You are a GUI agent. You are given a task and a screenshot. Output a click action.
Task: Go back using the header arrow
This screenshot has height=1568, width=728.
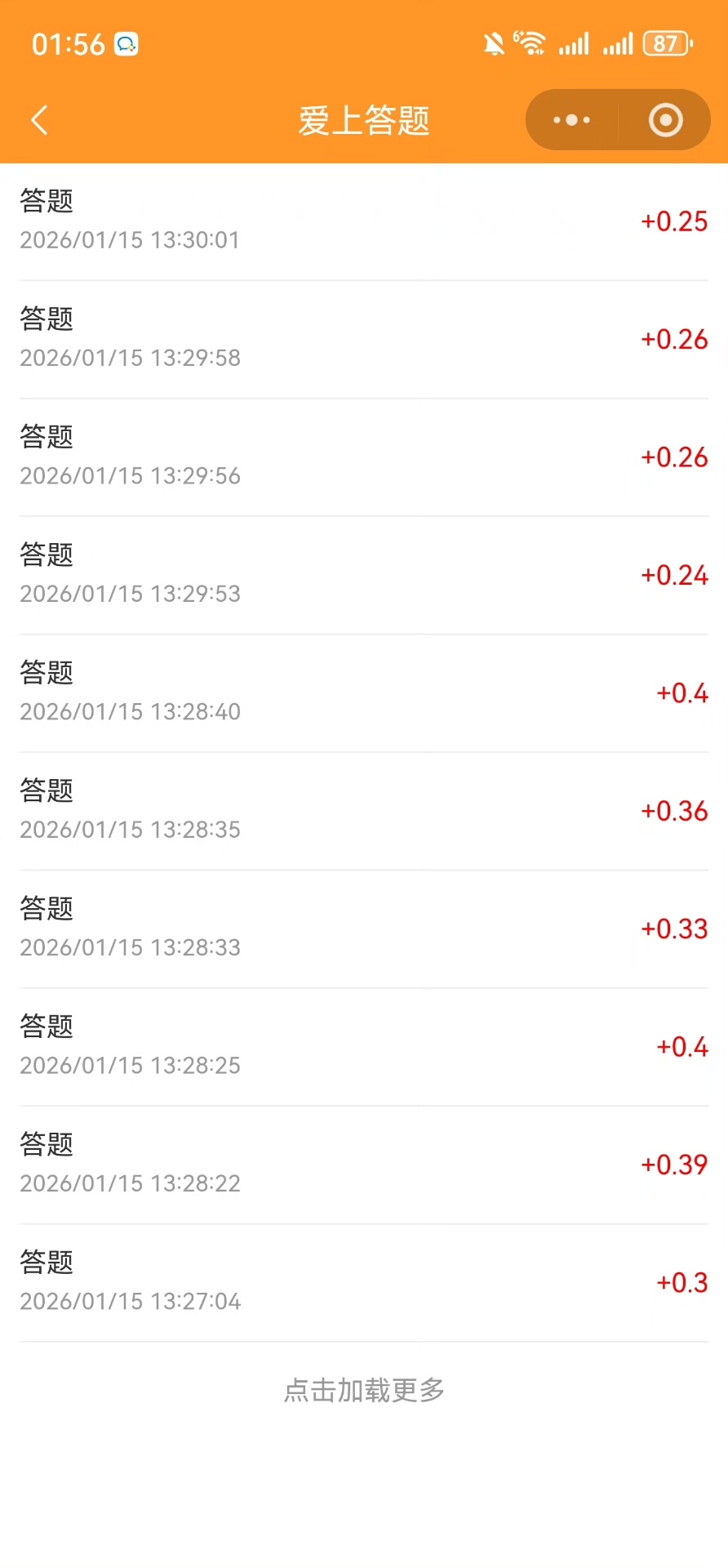(39, 120)
